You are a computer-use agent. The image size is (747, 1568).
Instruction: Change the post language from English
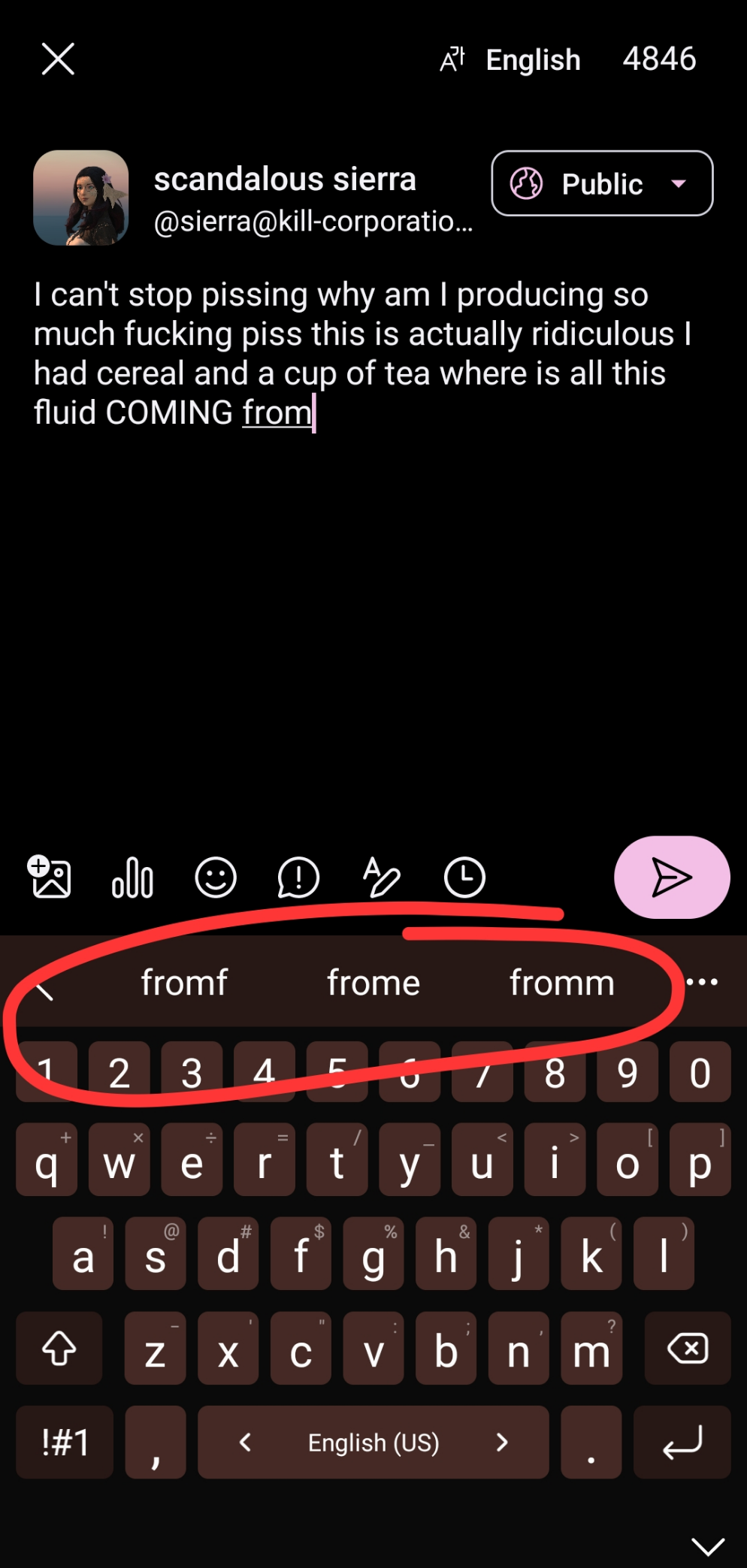(511, 59)
